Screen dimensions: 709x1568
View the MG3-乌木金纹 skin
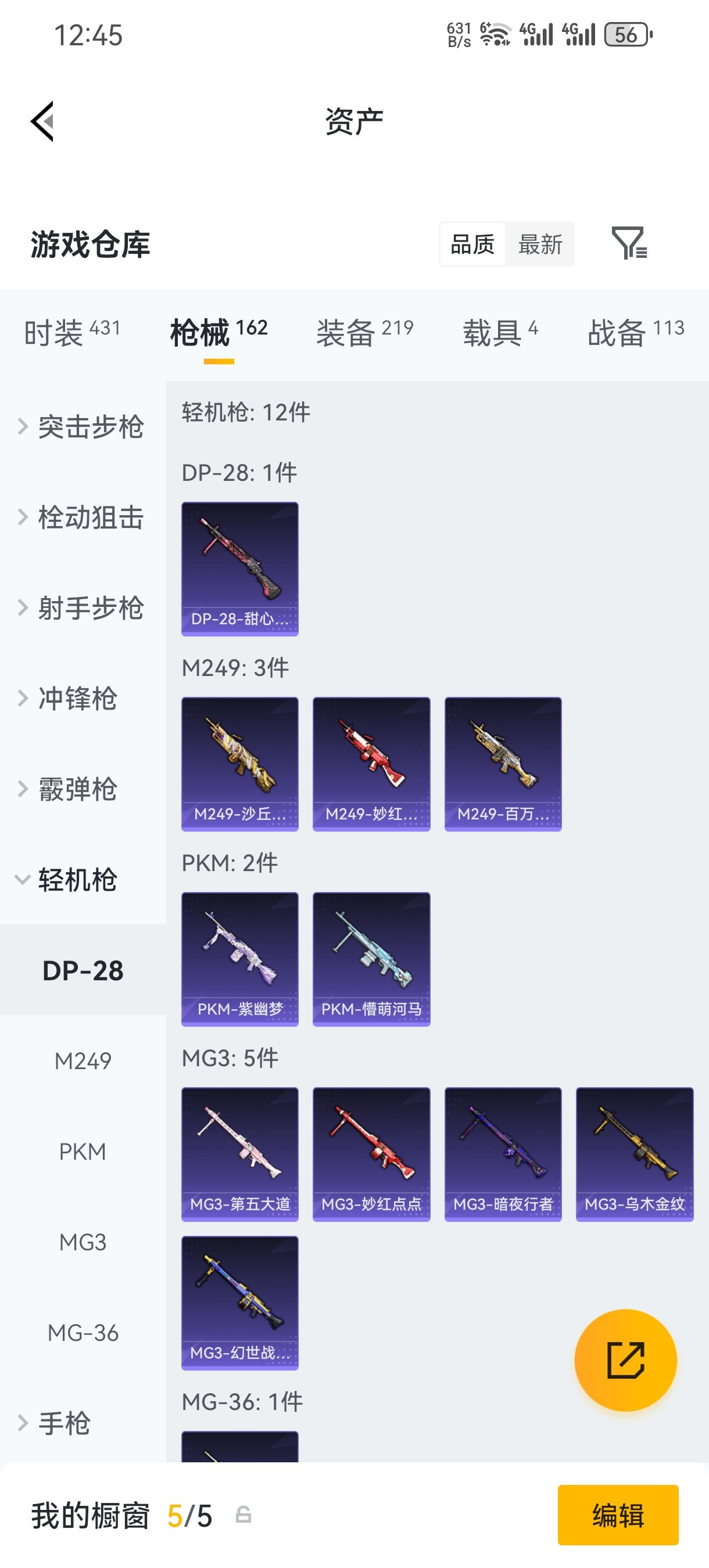point(635,1154)
